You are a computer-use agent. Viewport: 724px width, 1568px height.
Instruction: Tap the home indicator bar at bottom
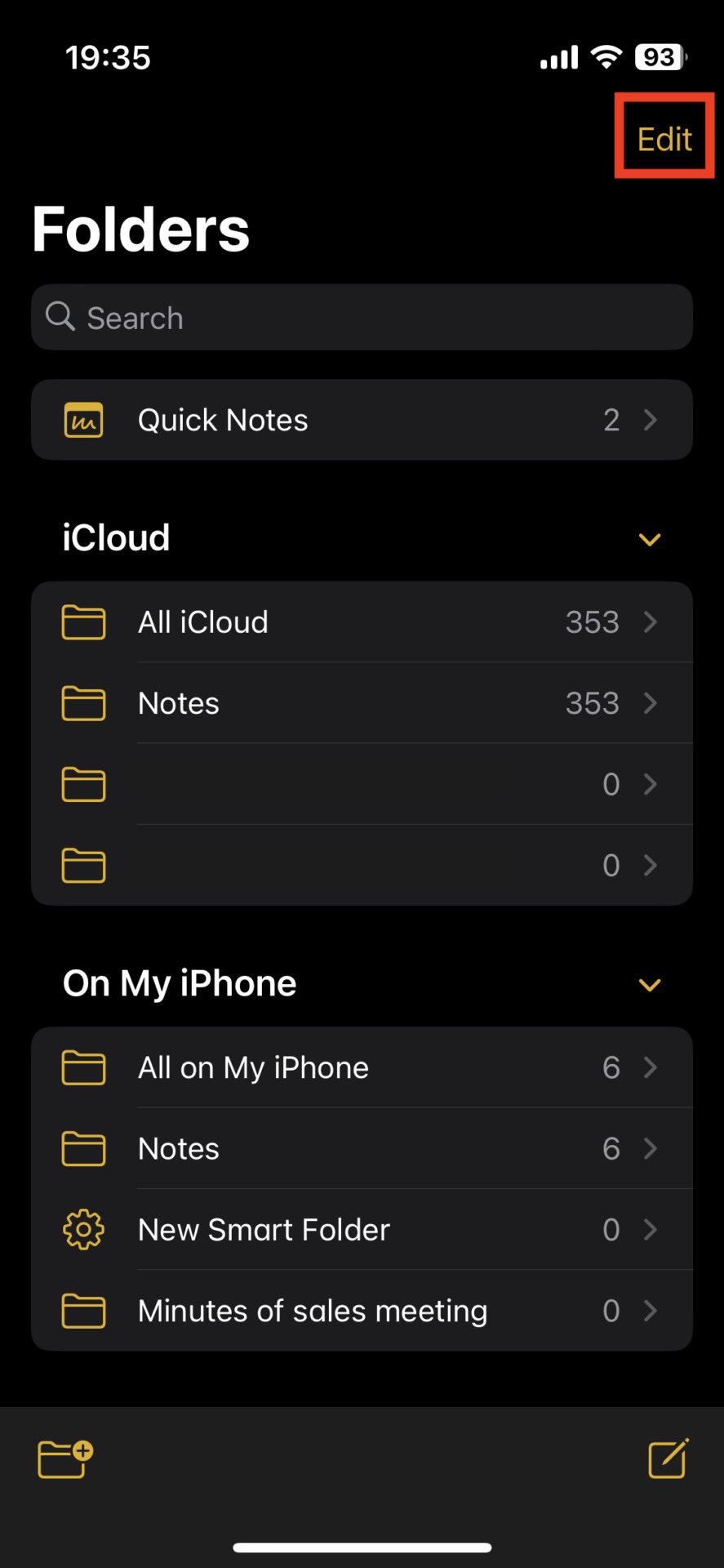[x=362, y=1546]
